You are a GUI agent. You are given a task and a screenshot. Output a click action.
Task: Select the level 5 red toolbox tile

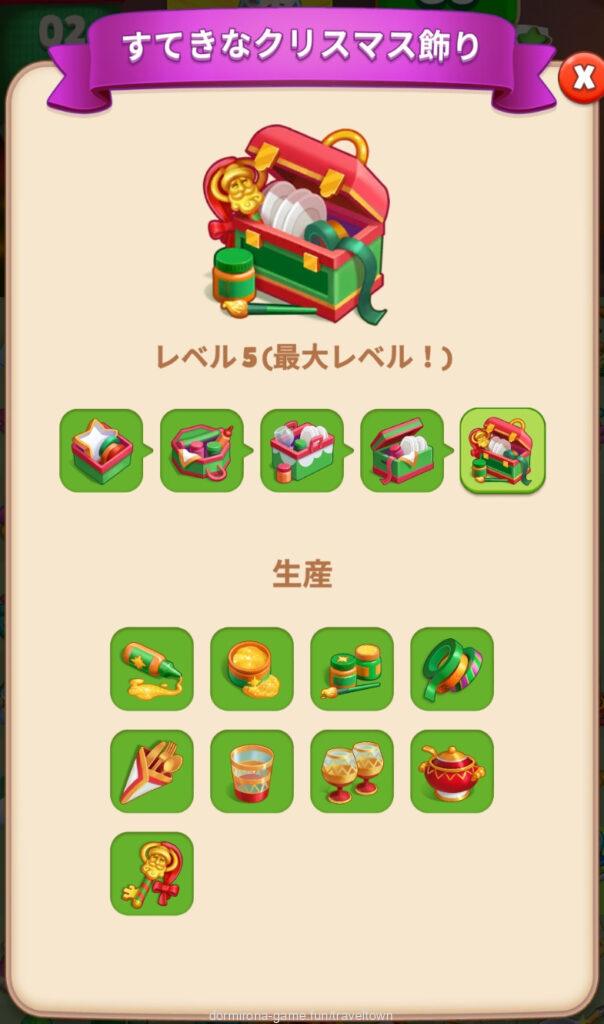click(502, 450)
